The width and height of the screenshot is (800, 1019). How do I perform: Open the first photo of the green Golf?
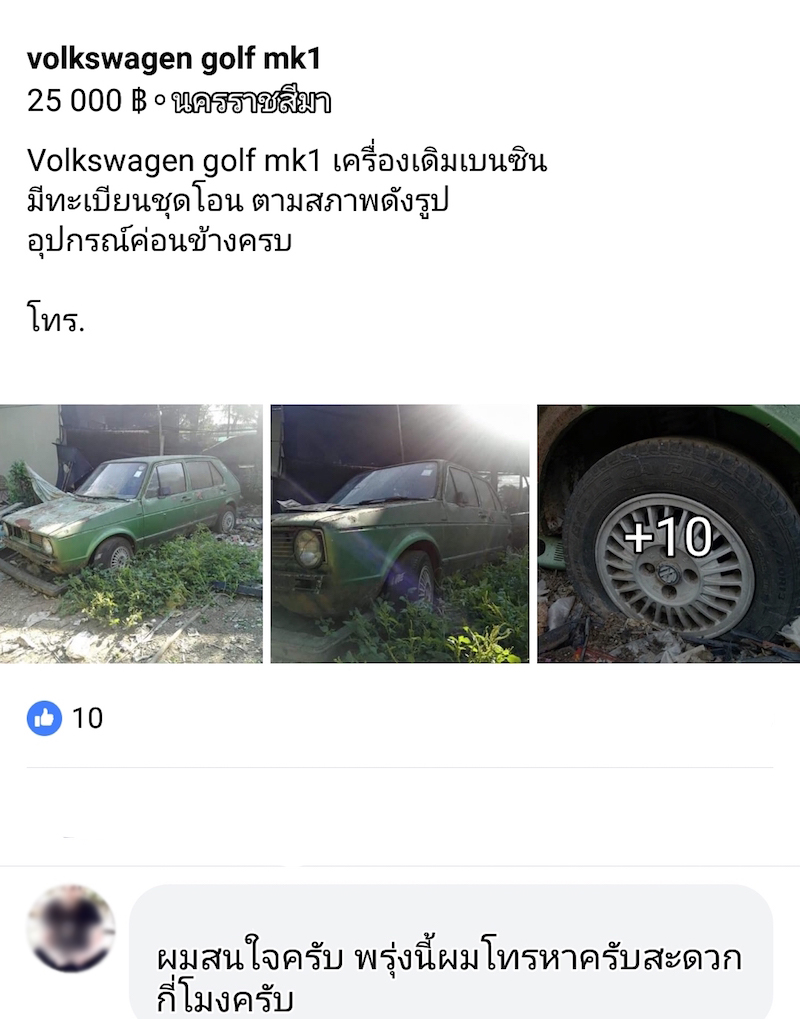coord(131,533)
